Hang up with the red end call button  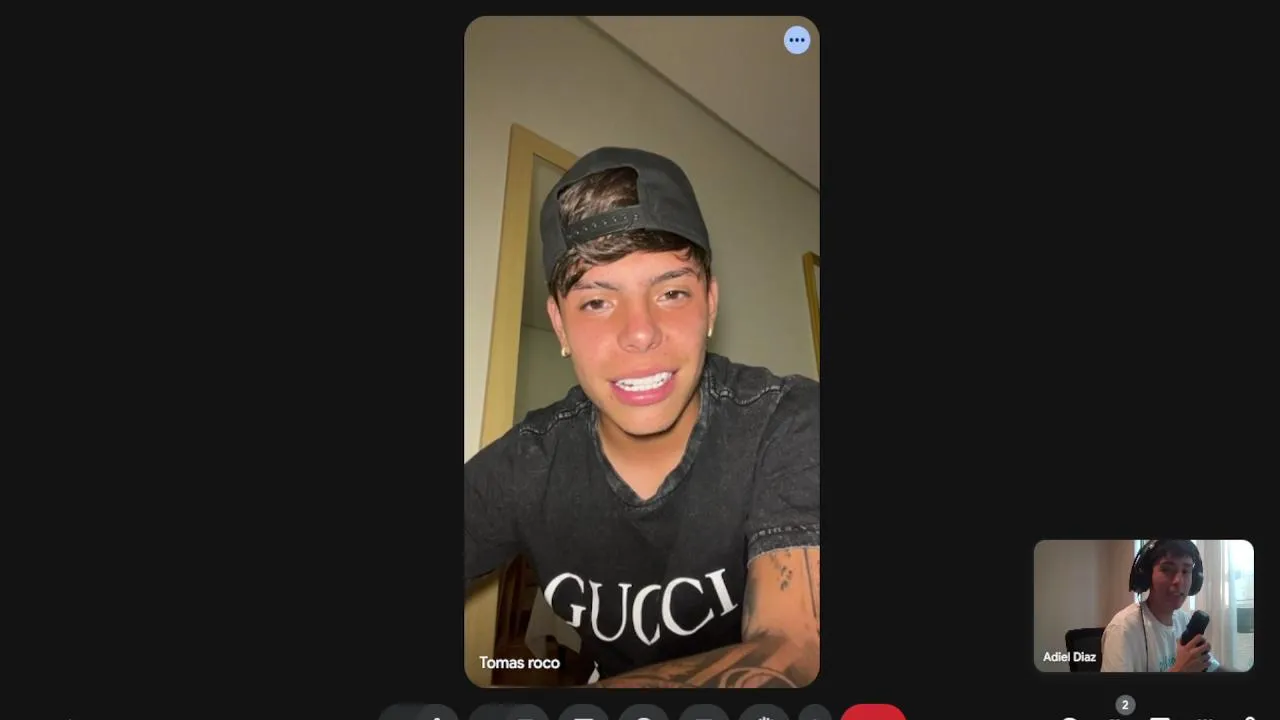(x=872, y=713)
